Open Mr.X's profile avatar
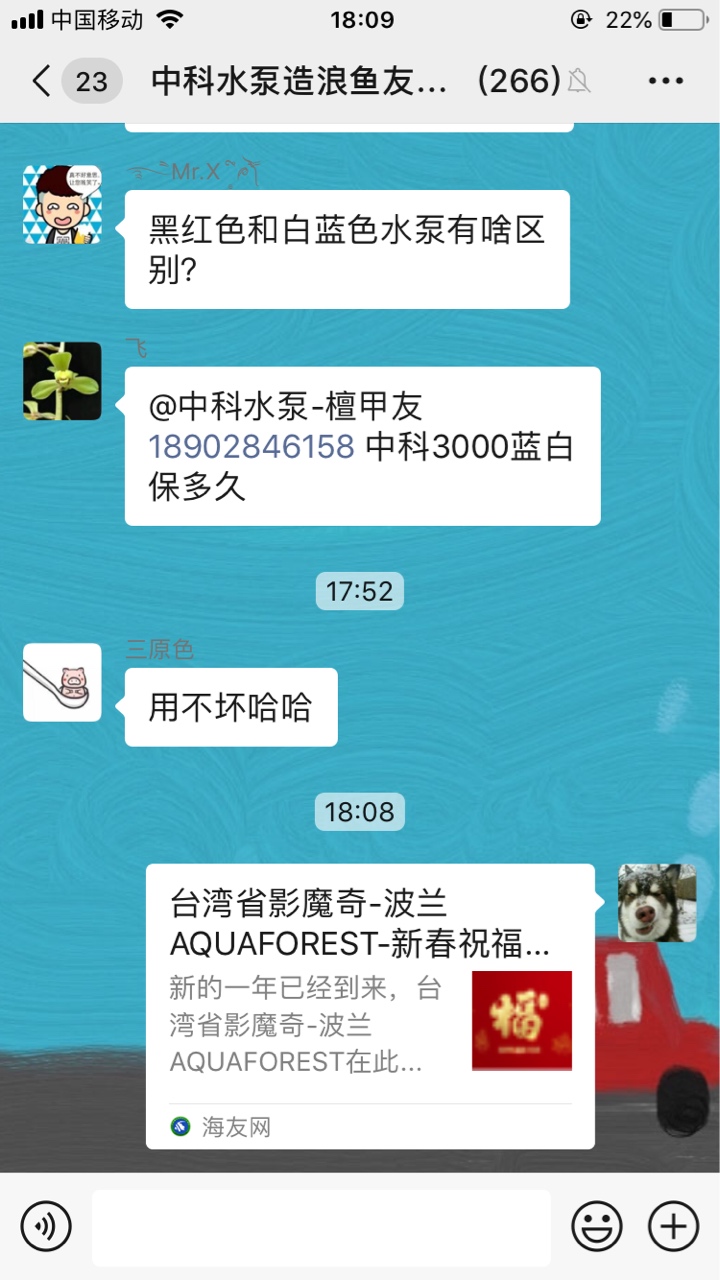The width and height of the screenshot is (720, 1280). tap(62, 205)
